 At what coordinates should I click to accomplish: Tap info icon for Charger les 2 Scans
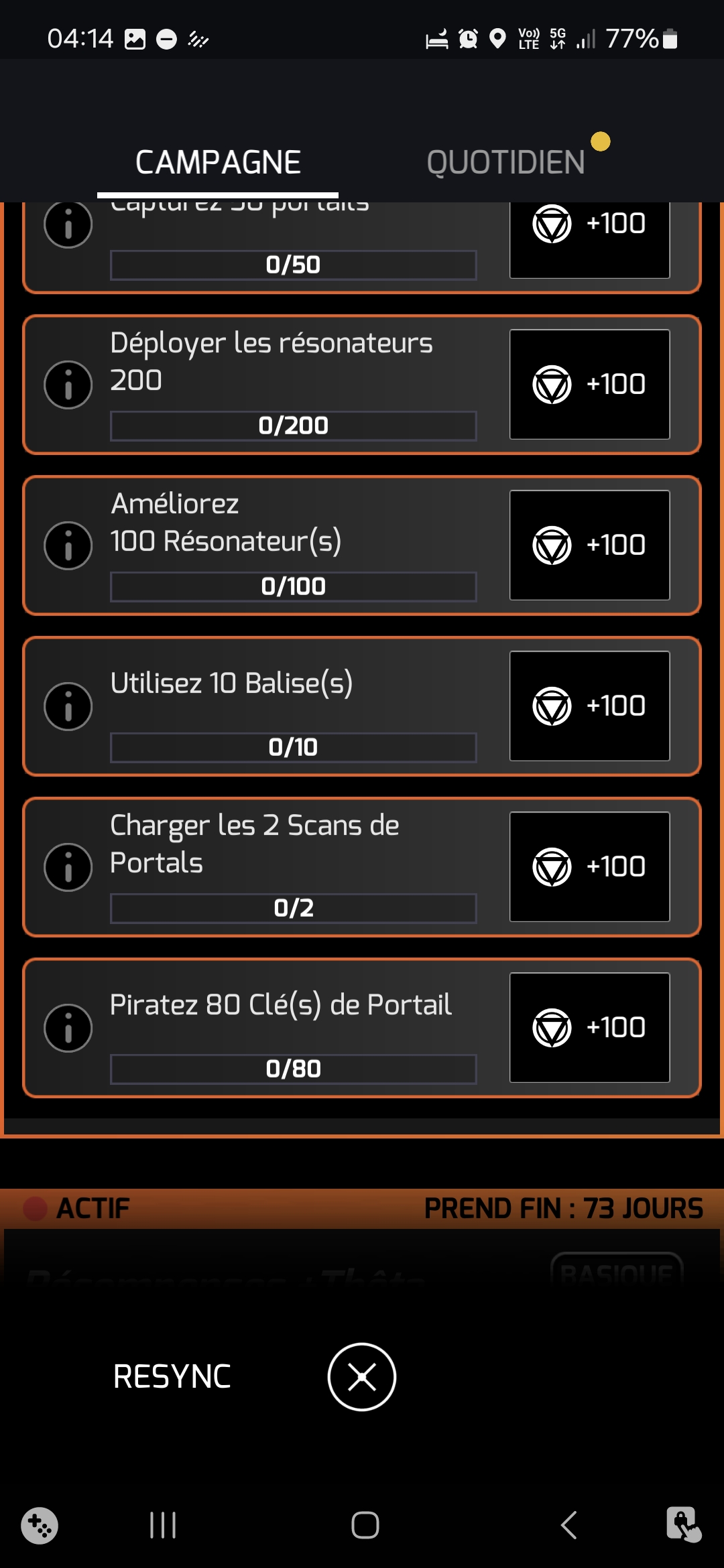(68, 867)
